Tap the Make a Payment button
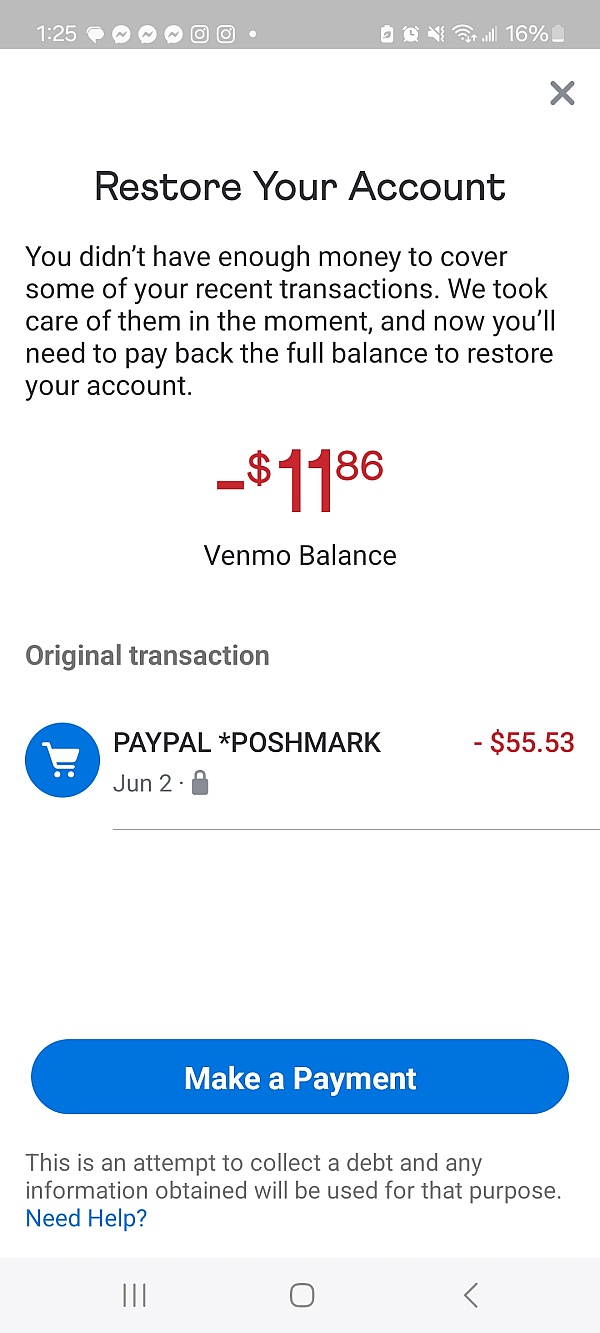 [300, 1077]
